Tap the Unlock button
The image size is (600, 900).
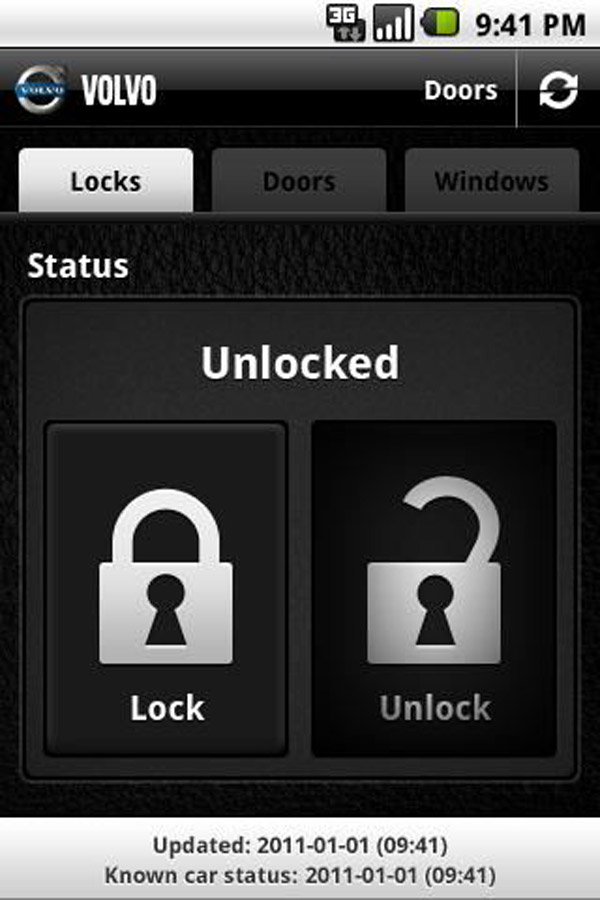coord(434,588)
